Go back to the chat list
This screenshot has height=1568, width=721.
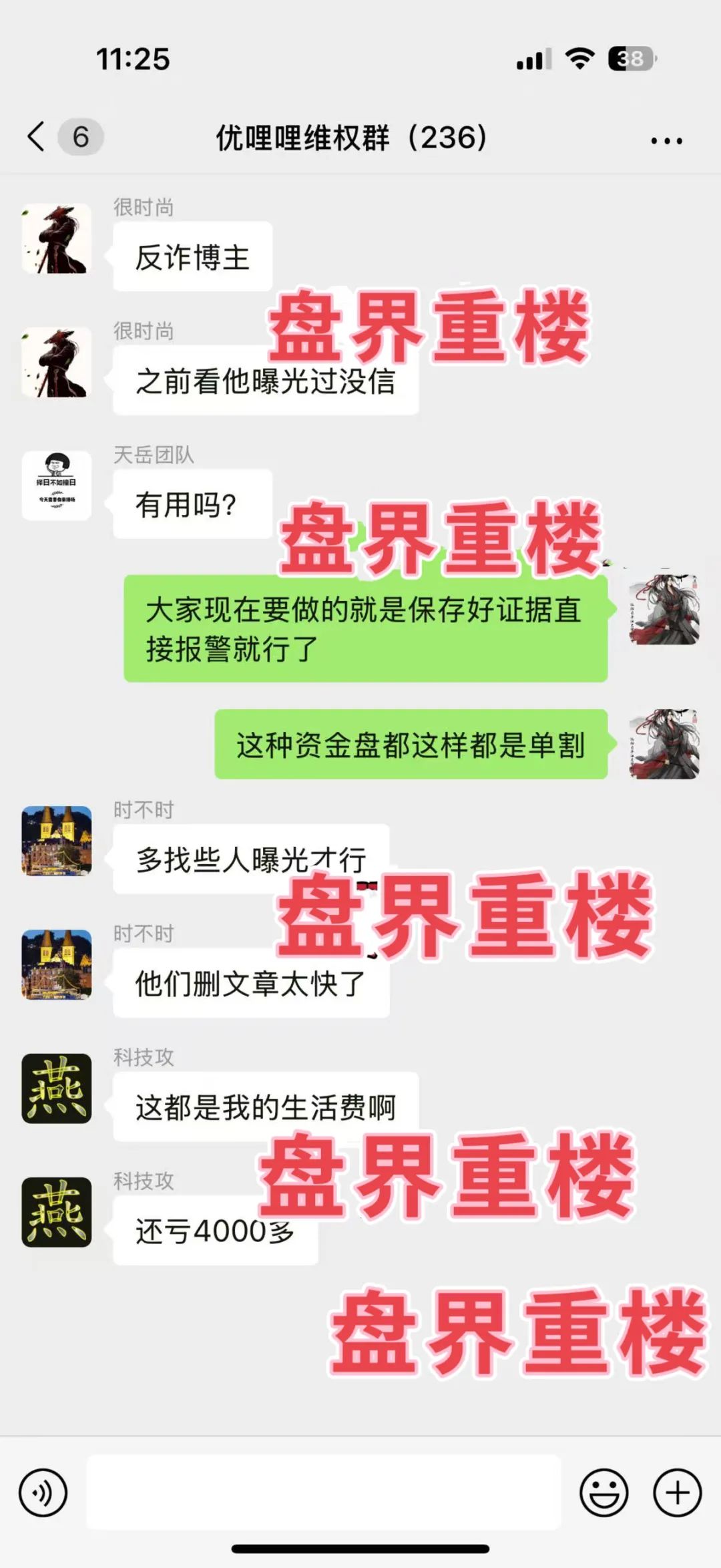(37, 137)
